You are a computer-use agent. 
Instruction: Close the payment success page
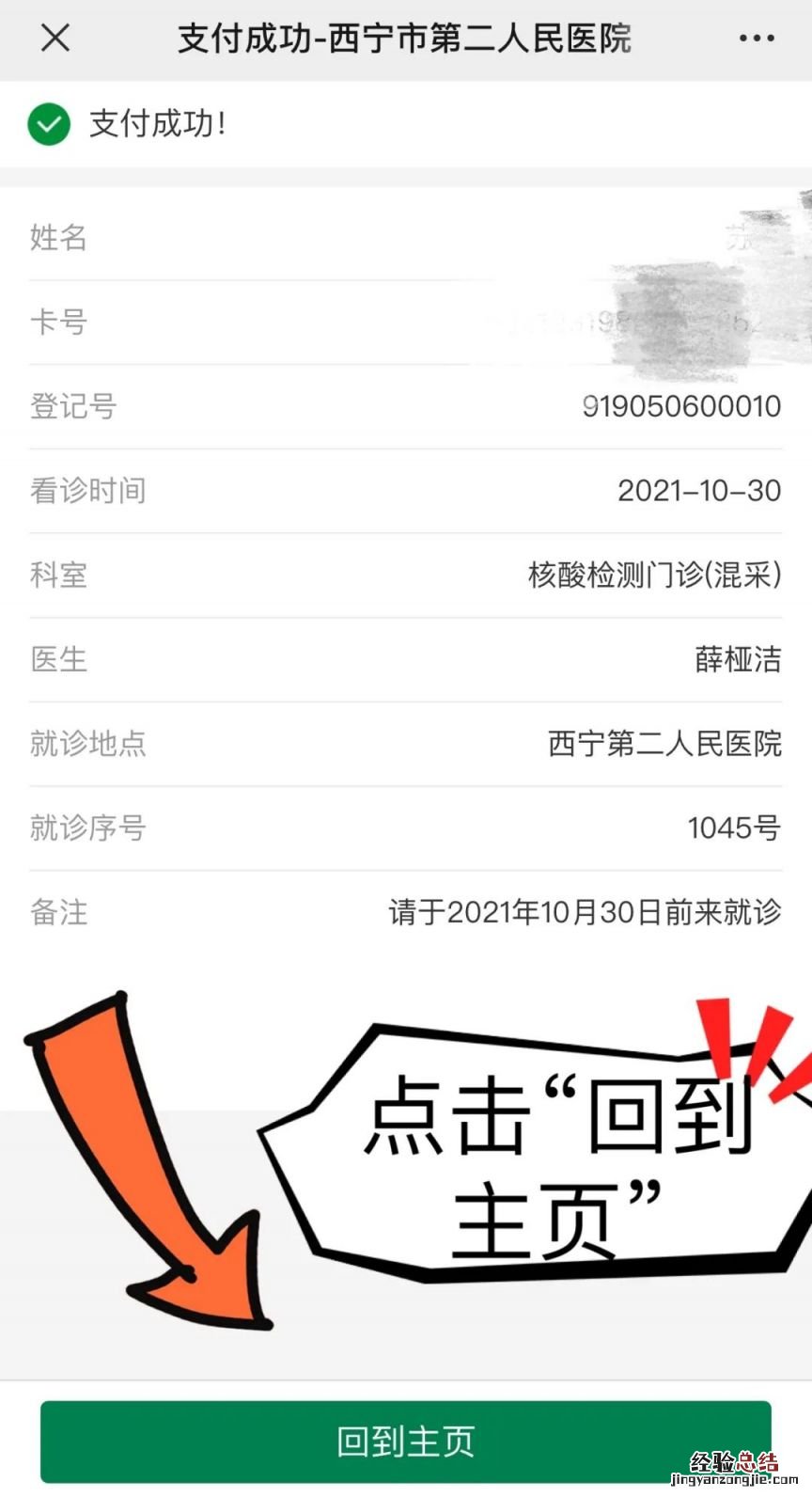[55, 39]
